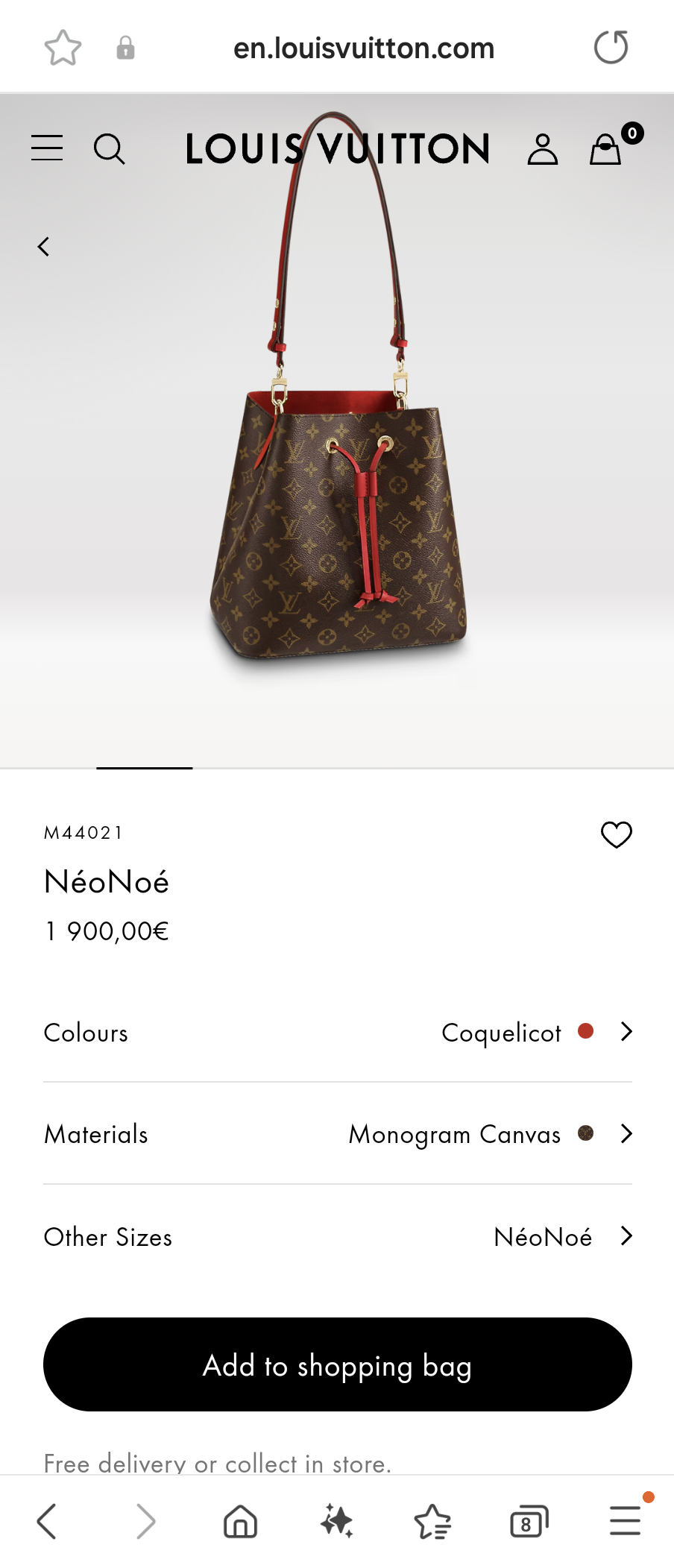Viewport: 674px width, 1568px height.
Task: Expand the Colours option row
Action: pyautogui.click(x=336, y=1033)
